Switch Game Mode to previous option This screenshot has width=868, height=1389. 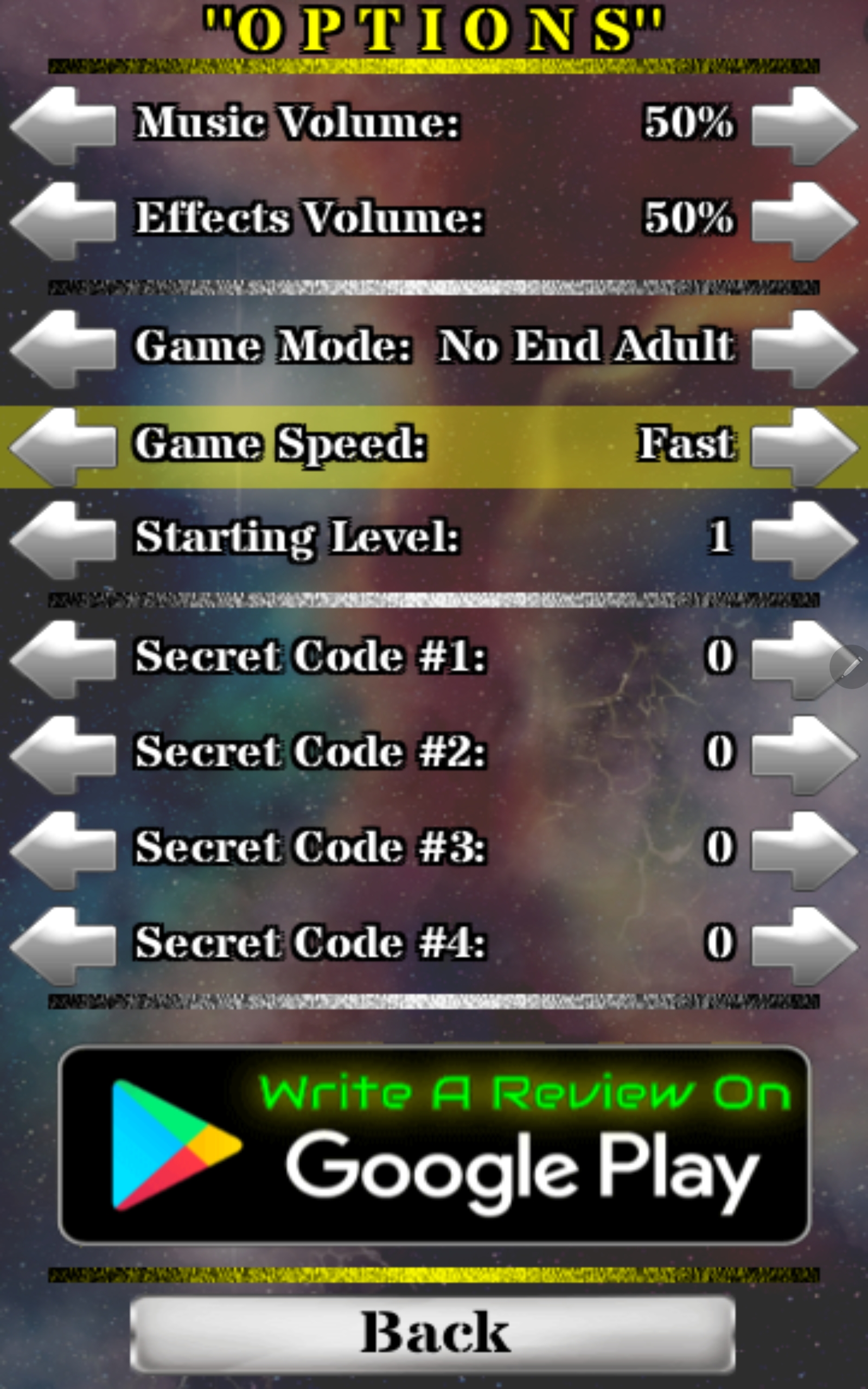(x=62, y=348)
